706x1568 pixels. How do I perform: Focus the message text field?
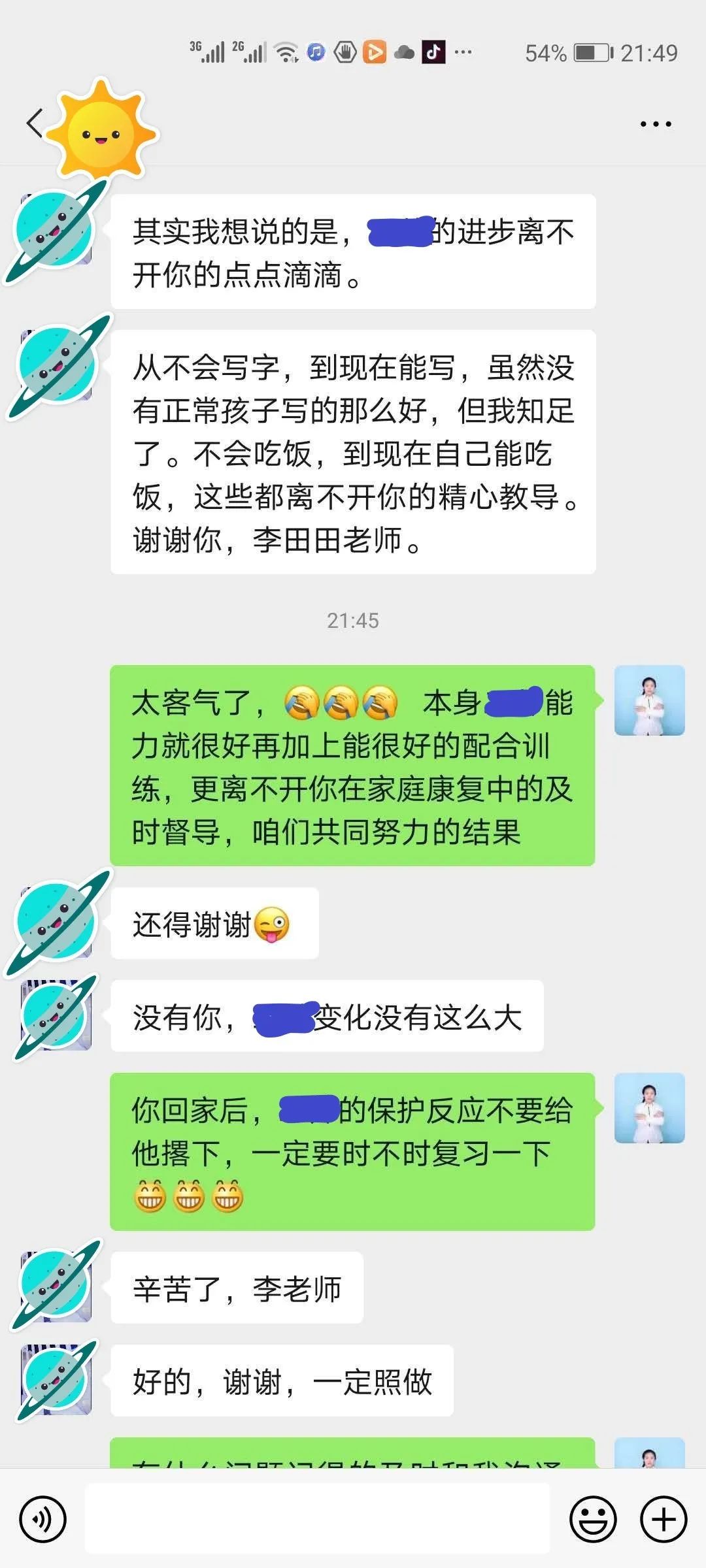[x=317, y=1520]
